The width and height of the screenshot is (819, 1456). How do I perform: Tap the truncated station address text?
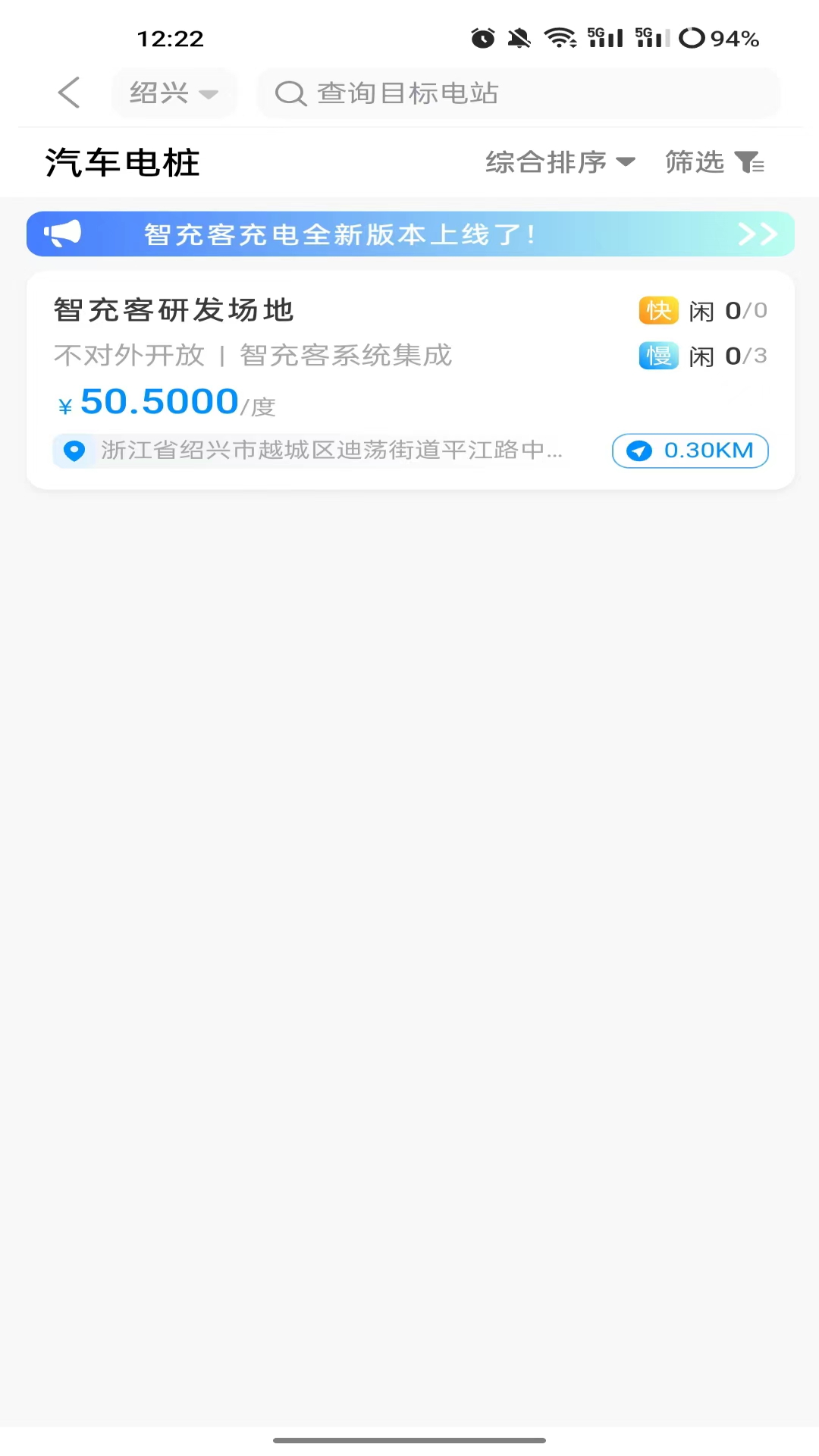[x=331, y=450]
